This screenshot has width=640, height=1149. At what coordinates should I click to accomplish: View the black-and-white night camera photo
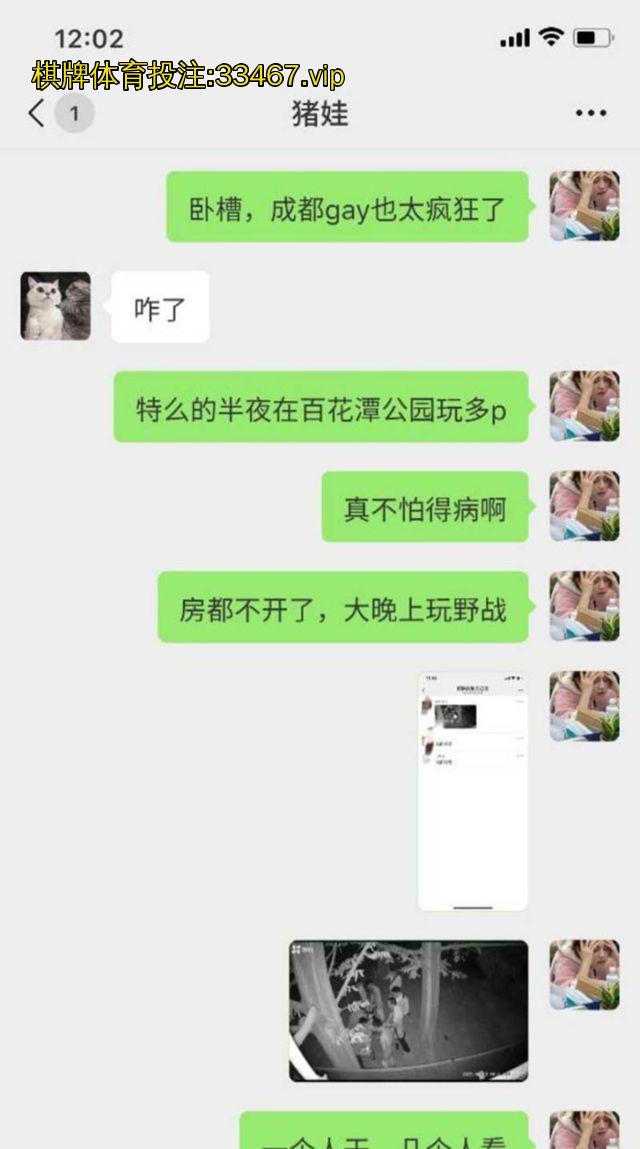click(x=408, y=1010)
